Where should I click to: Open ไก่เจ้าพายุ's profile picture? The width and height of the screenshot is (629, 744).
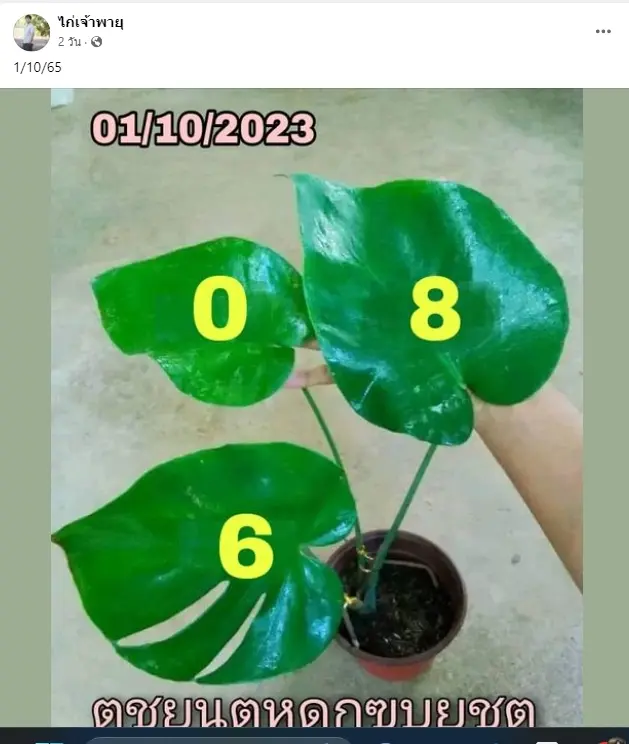pos(31,32)
